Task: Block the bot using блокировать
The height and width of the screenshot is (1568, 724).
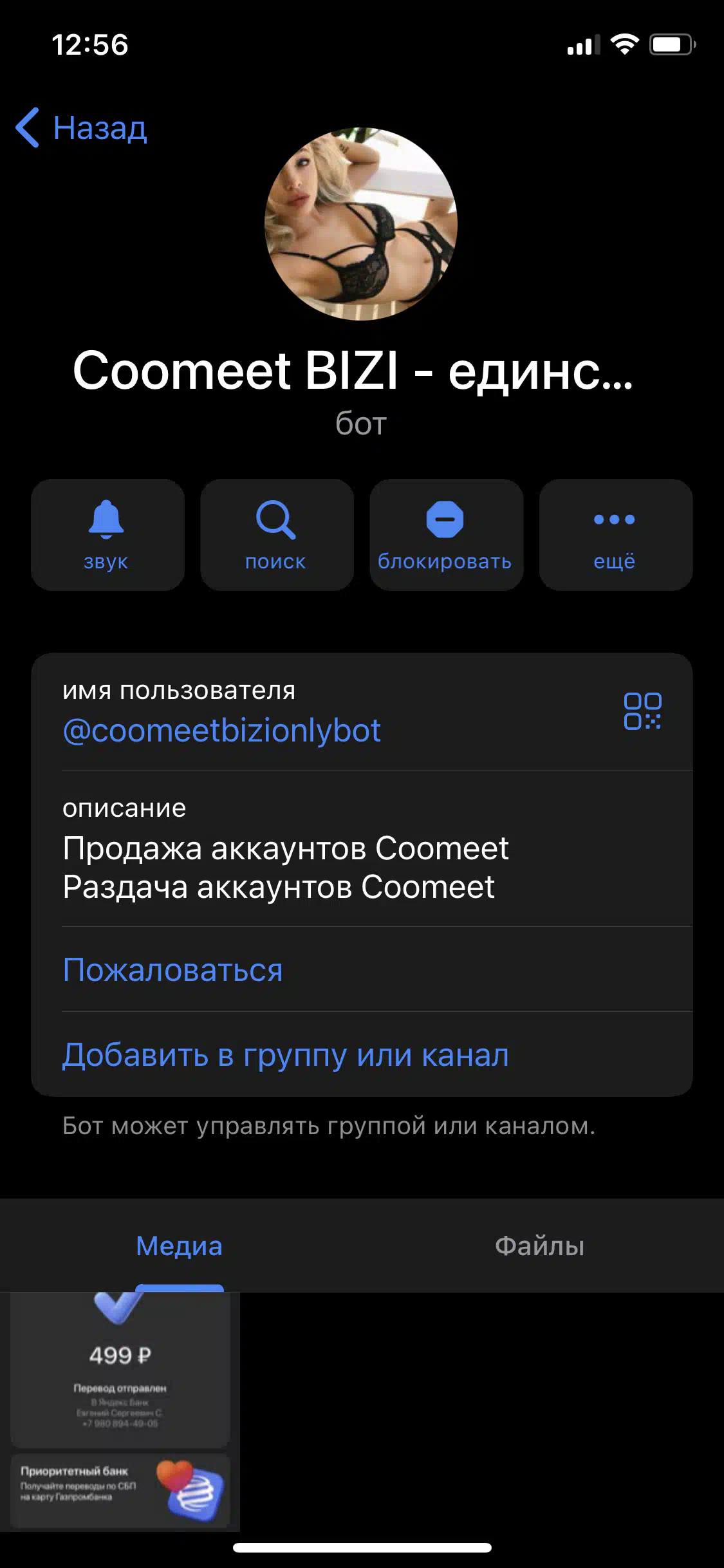Action: point(446,534)
